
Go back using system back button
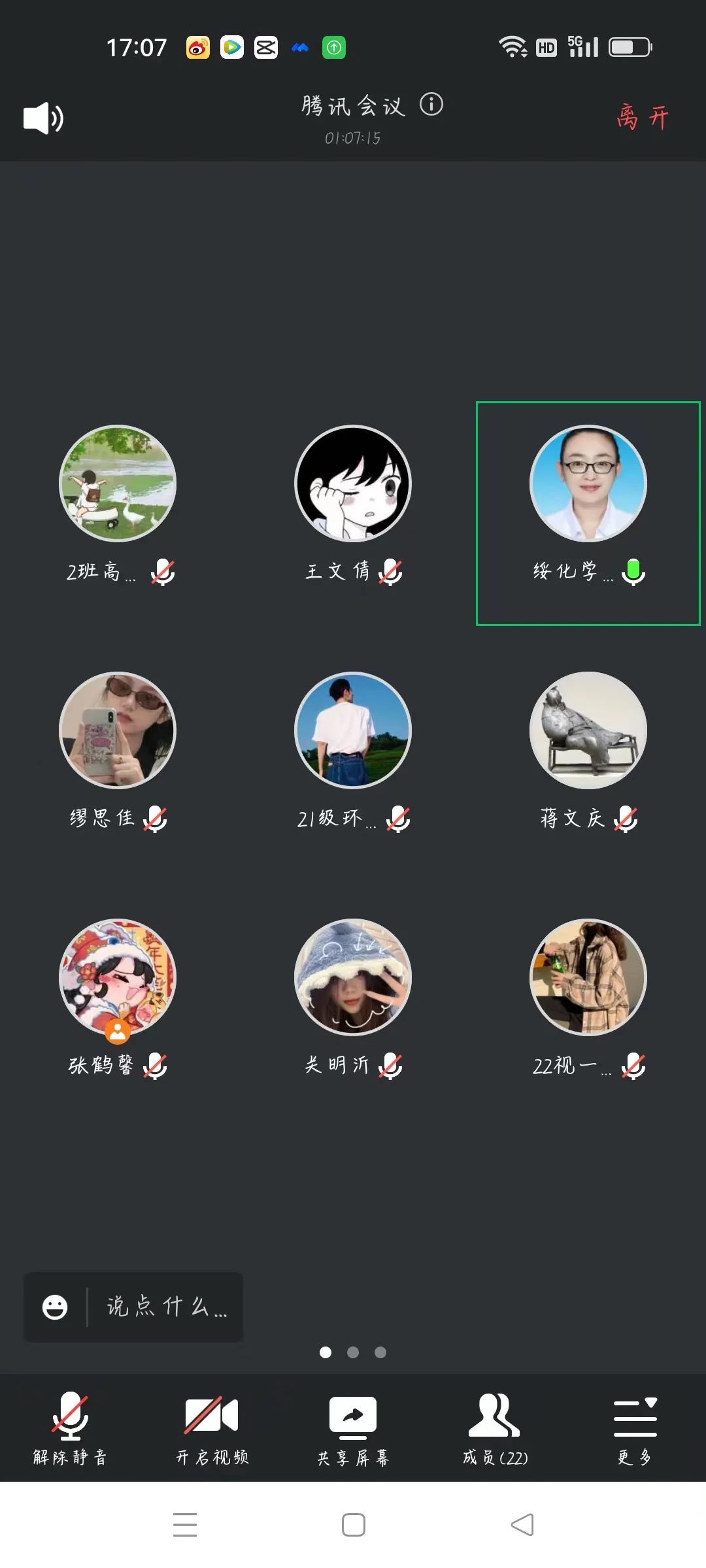point(522,1525)
